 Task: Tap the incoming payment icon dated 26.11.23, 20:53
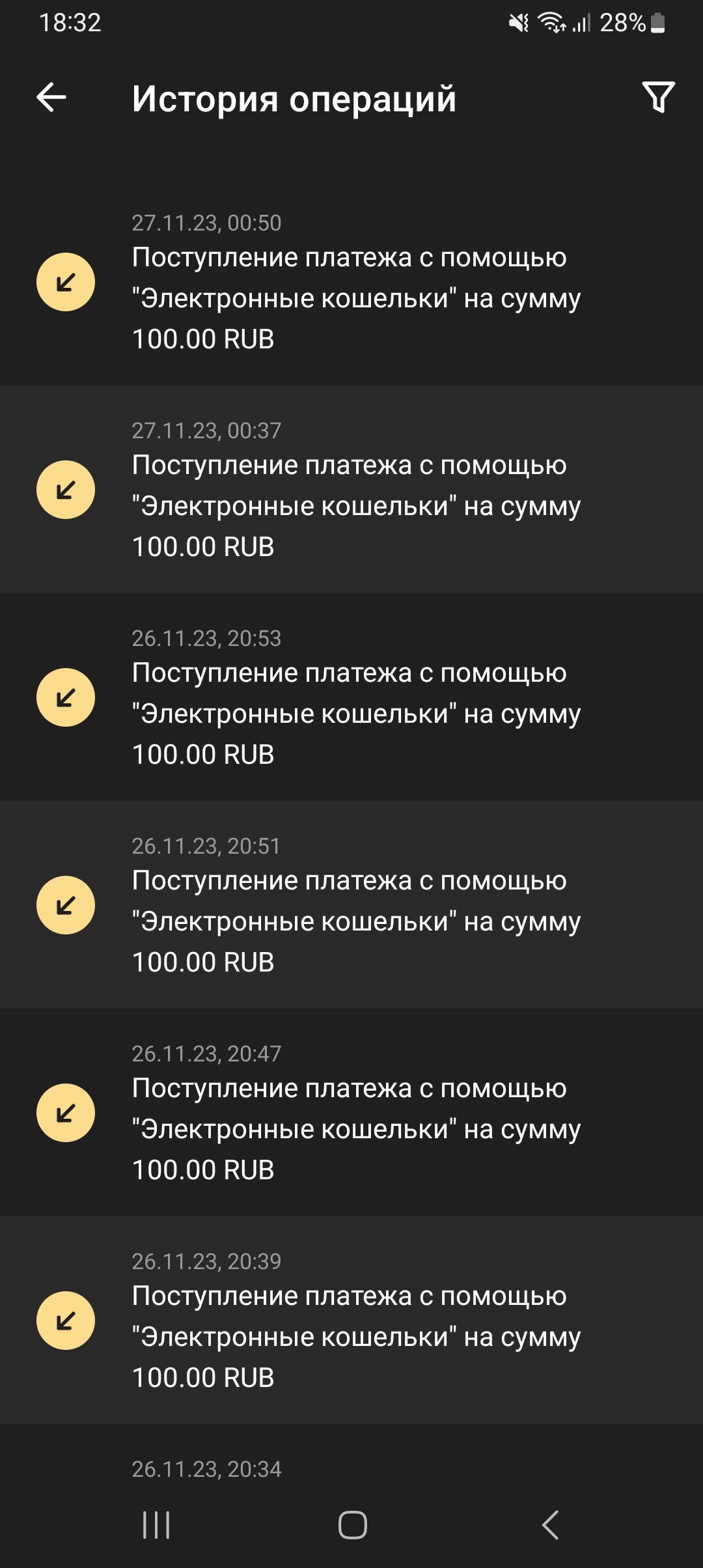[x=66, y=696]
